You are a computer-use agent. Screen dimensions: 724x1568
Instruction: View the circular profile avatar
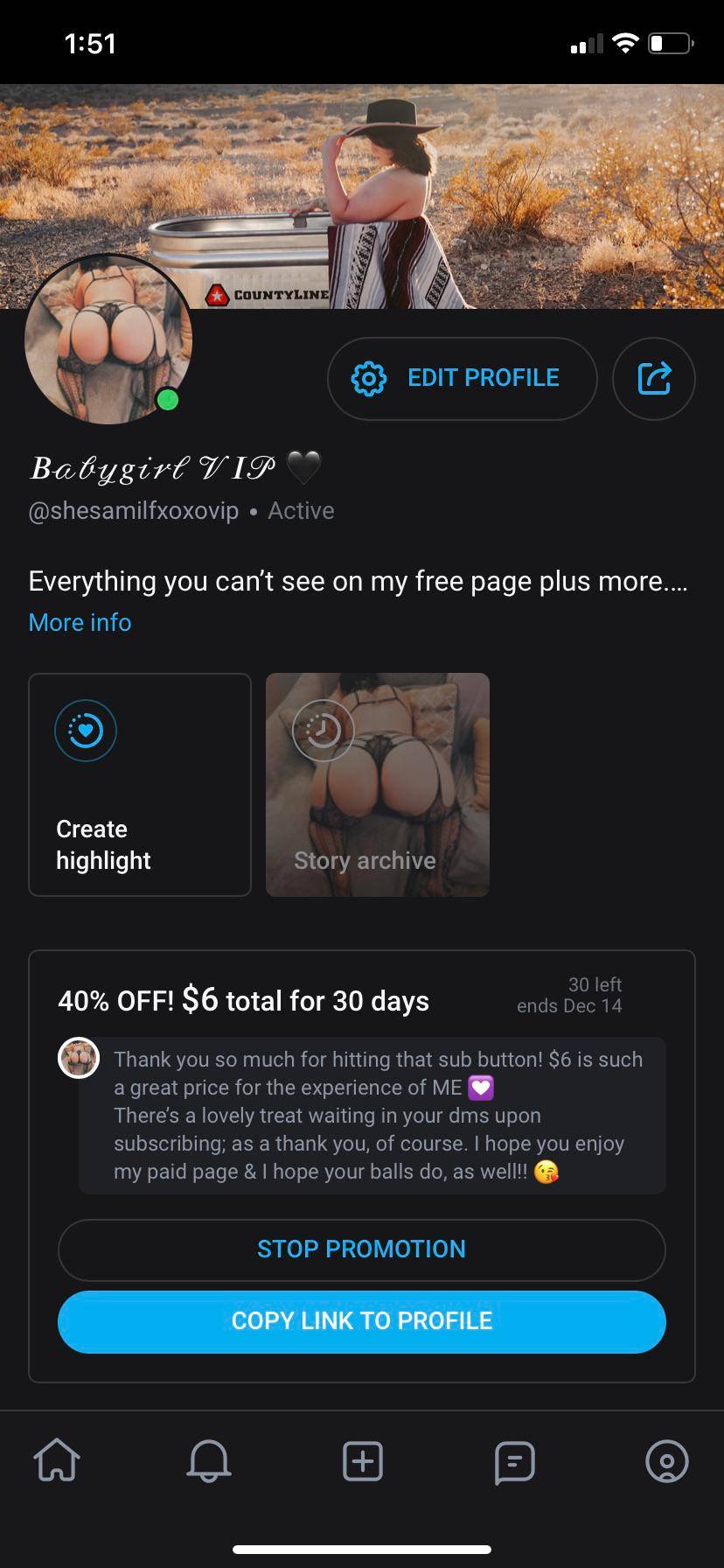click(108, 341)
